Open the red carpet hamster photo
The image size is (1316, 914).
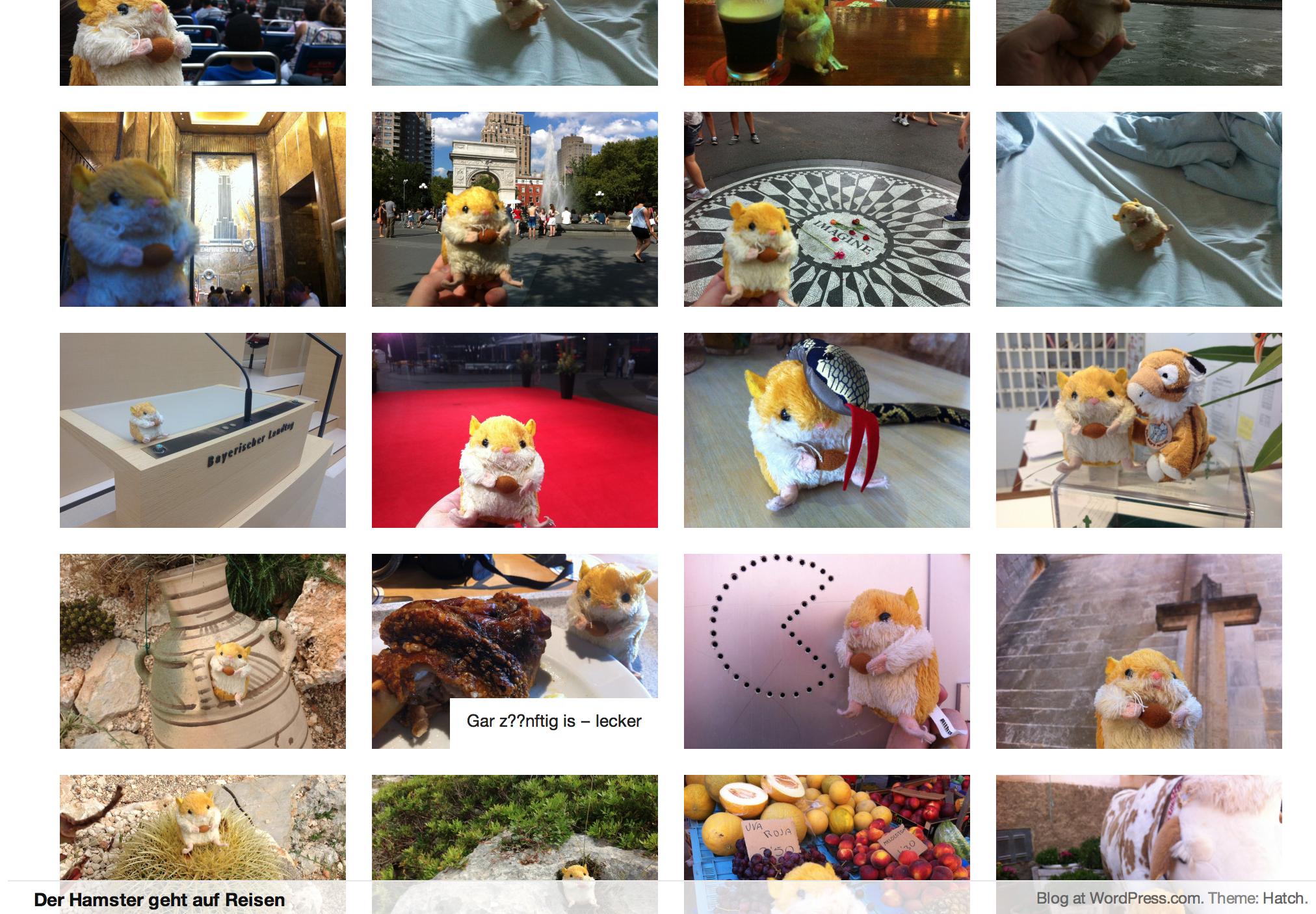(x=515, y=430)
